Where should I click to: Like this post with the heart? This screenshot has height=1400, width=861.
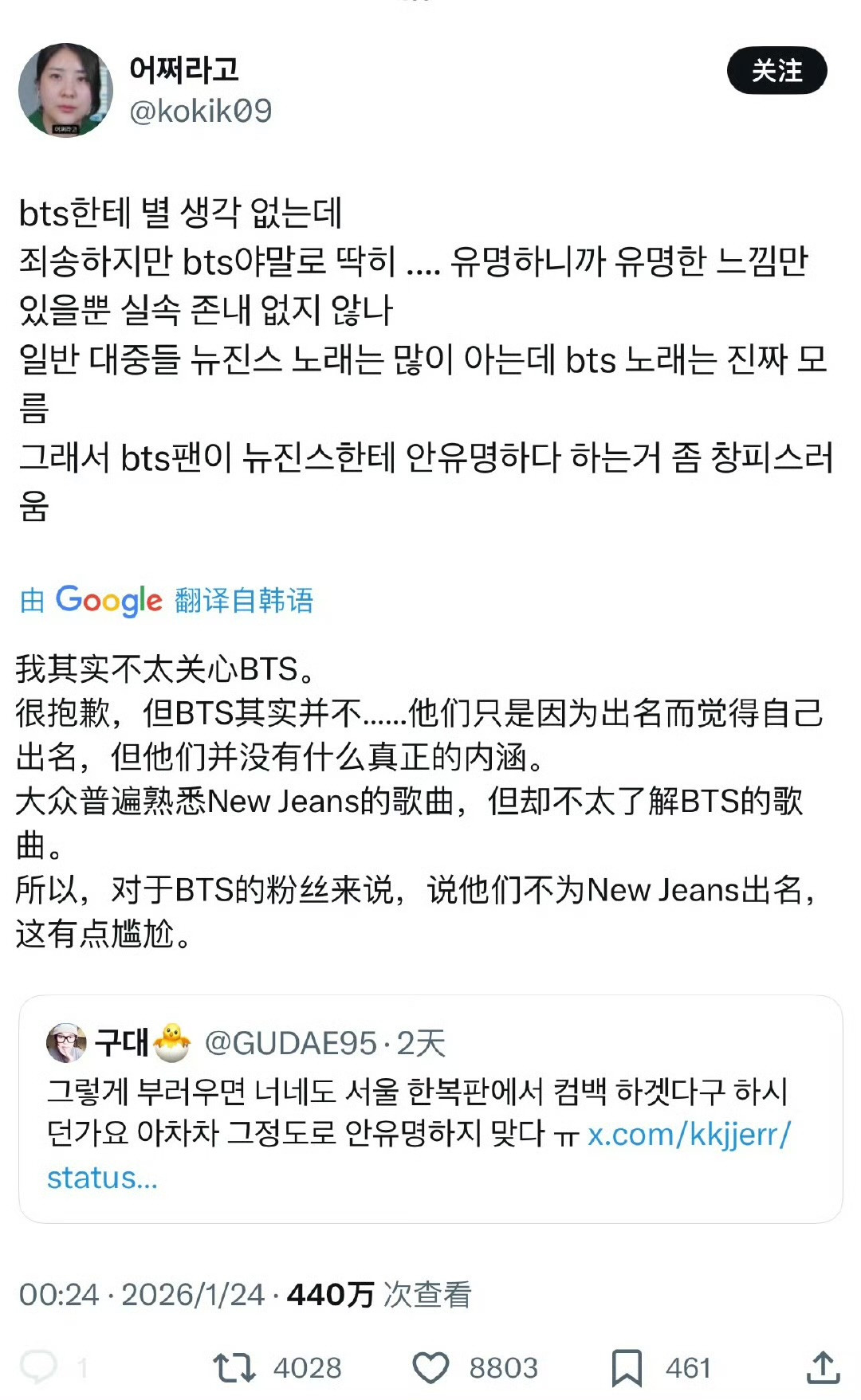coord(431,1367)
